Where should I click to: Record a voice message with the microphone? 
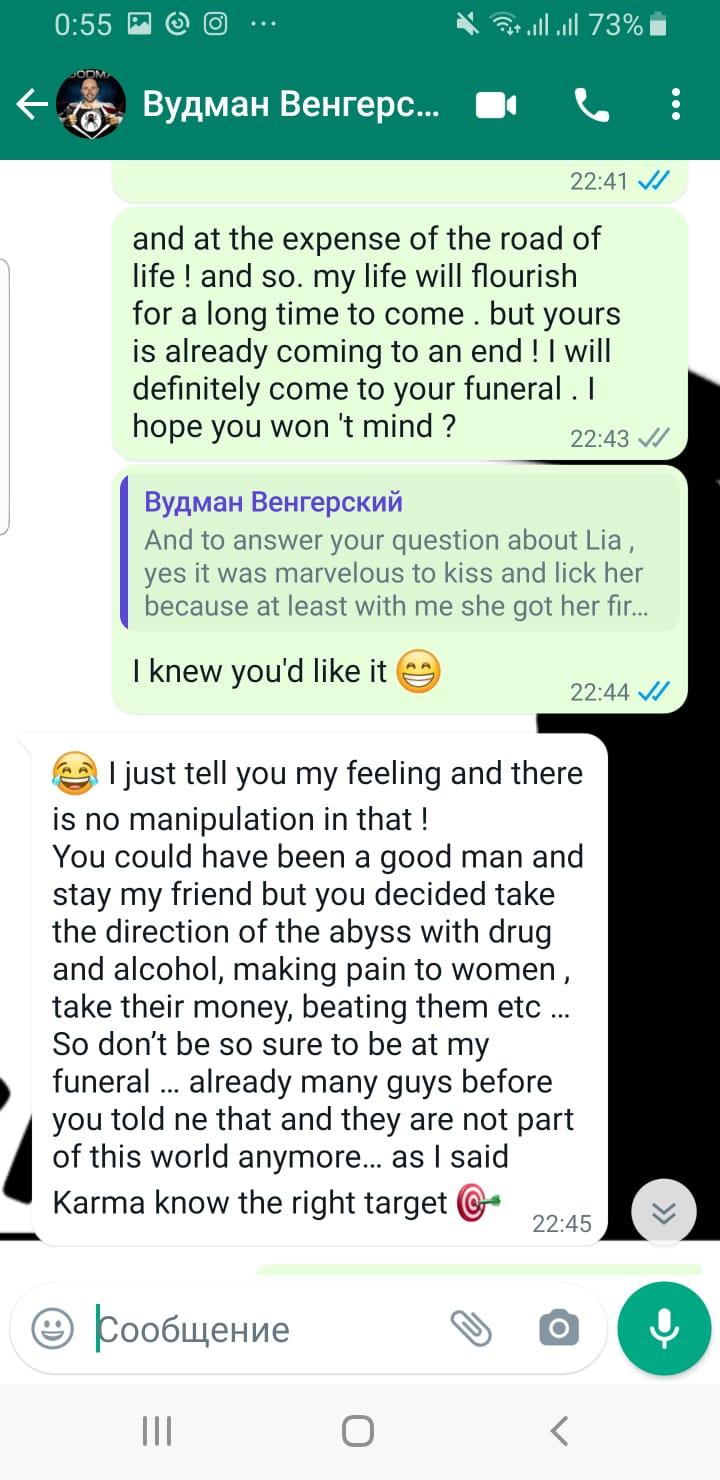pos(664,1328)
